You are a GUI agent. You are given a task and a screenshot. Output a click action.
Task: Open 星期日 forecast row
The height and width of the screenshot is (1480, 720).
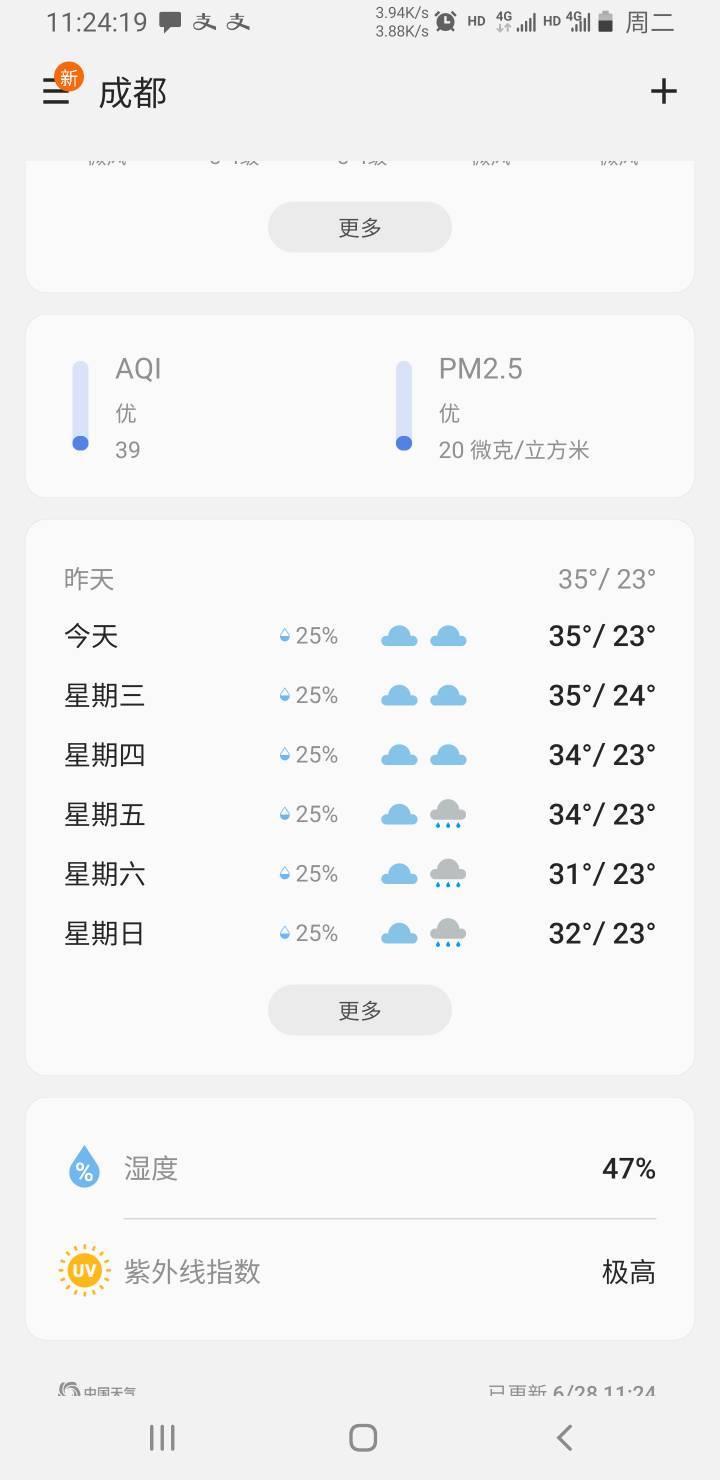[x=360, y=933]
